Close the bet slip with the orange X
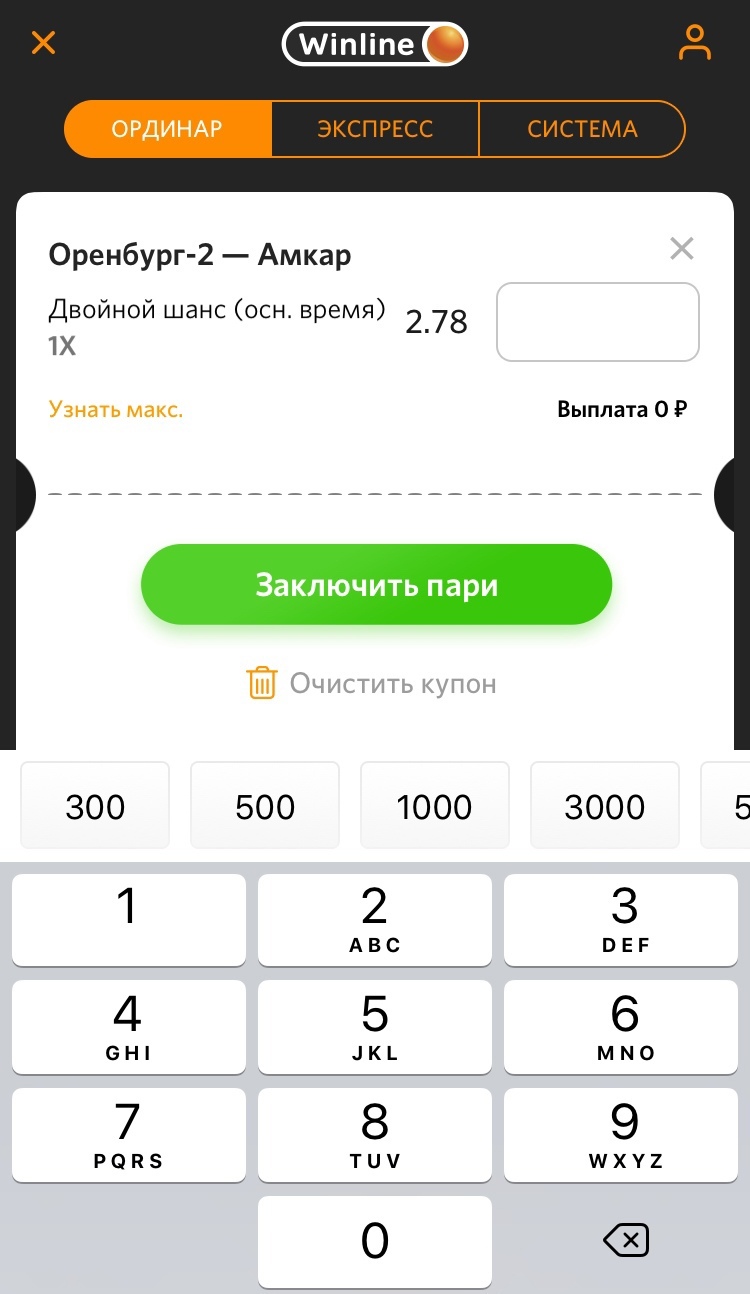 [43, 43]
